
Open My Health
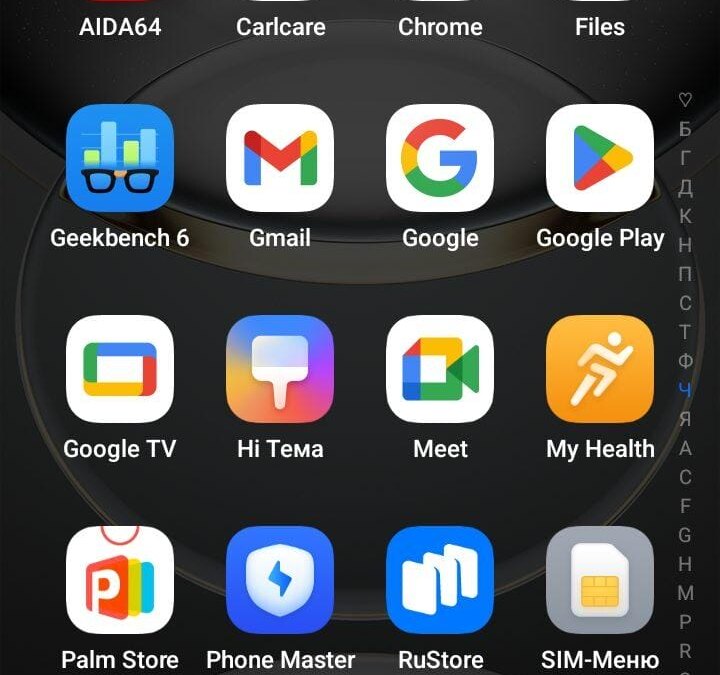(600, 369)
